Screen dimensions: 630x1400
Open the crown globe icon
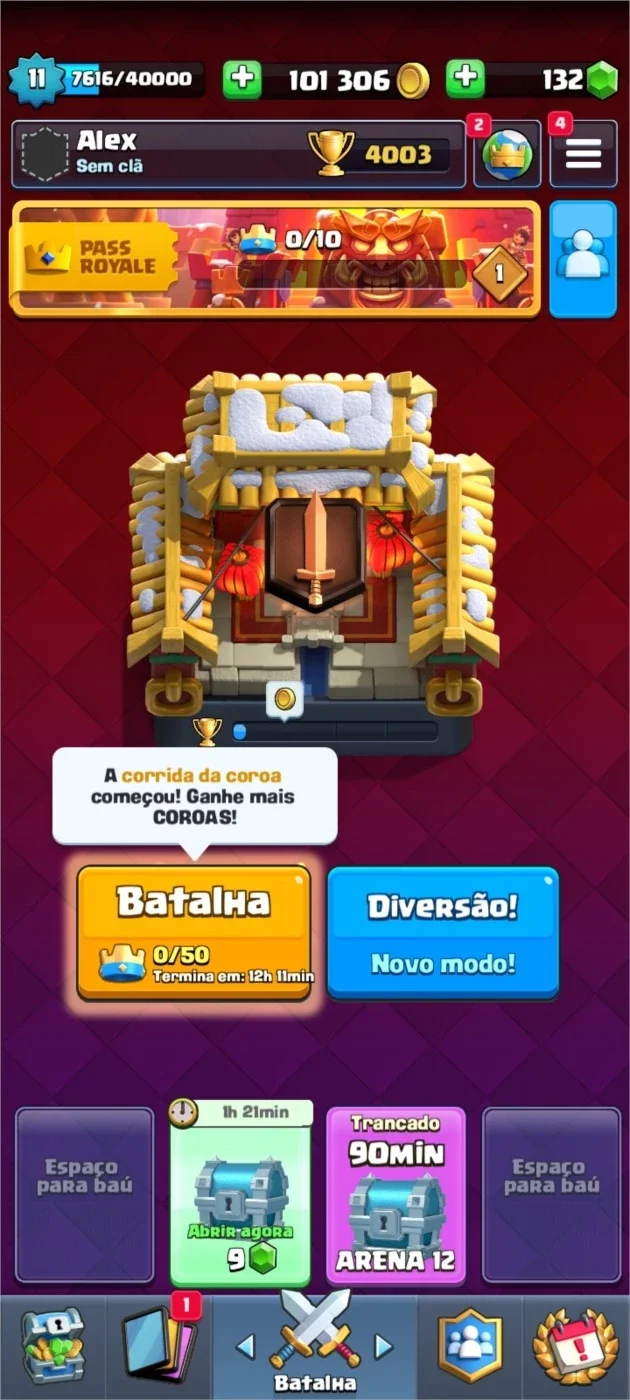[507, 154]
